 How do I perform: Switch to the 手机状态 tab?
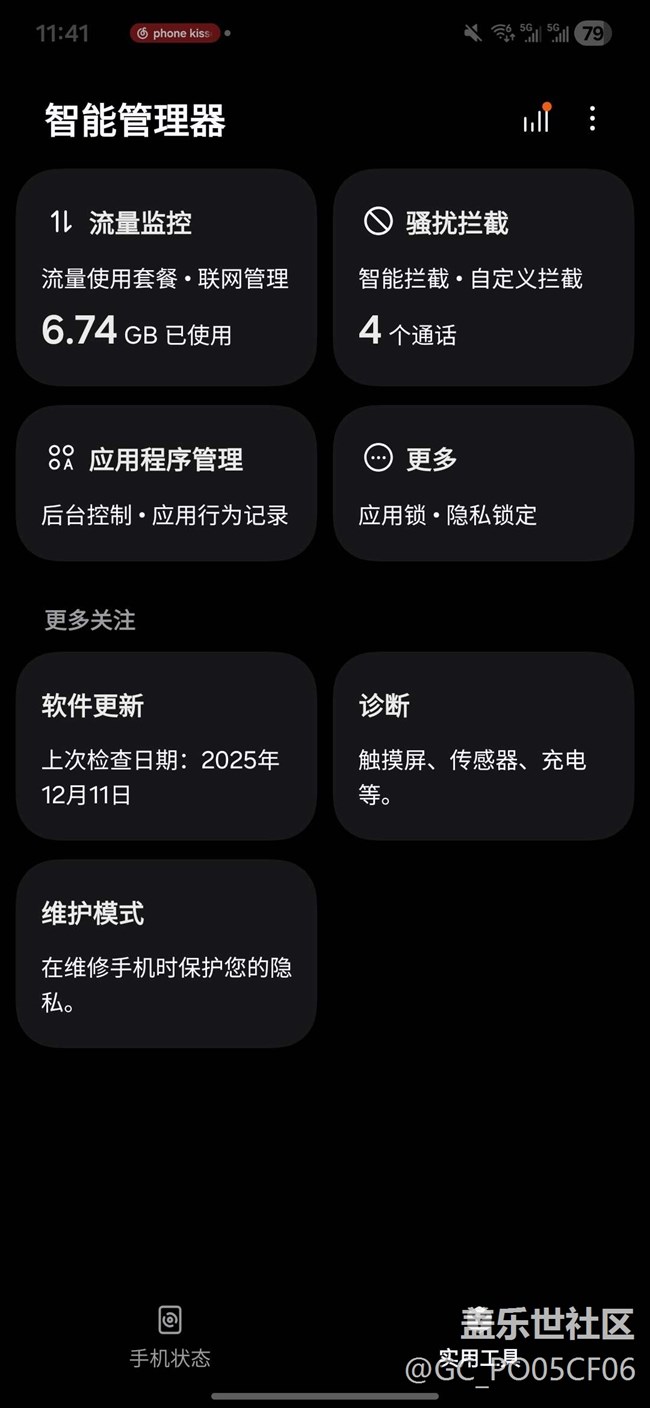tap(170, 1336)
